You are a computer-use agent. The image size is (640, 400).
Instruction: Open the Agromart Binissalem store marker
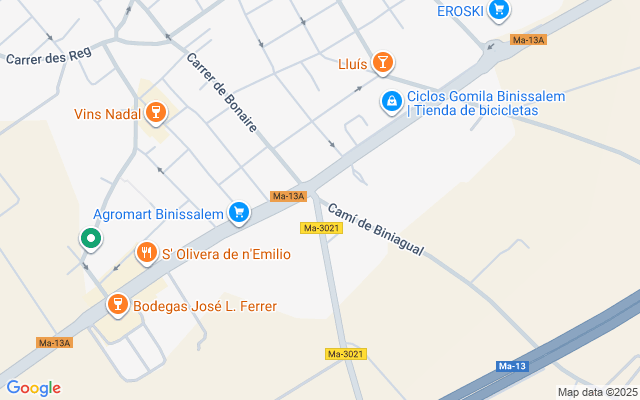tap(238, 212)
